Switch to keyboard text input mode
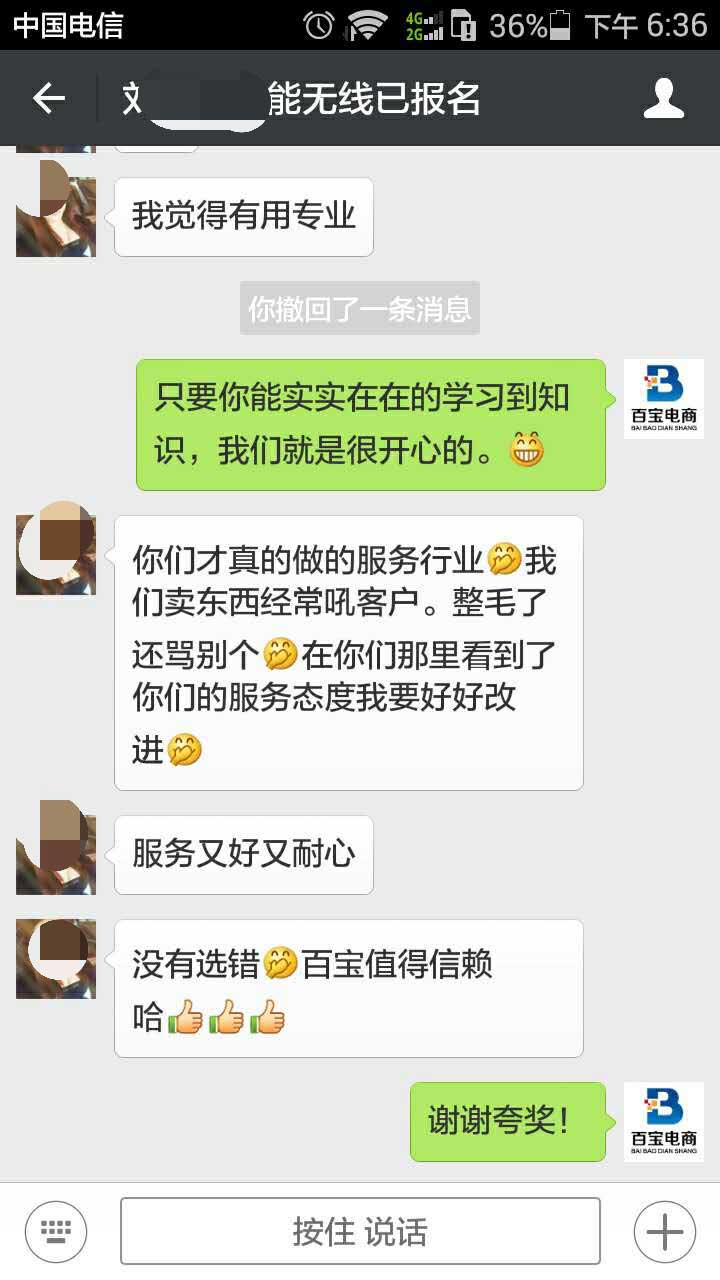The width and height of the screenshot is (720, 1280). point(56,1231)
